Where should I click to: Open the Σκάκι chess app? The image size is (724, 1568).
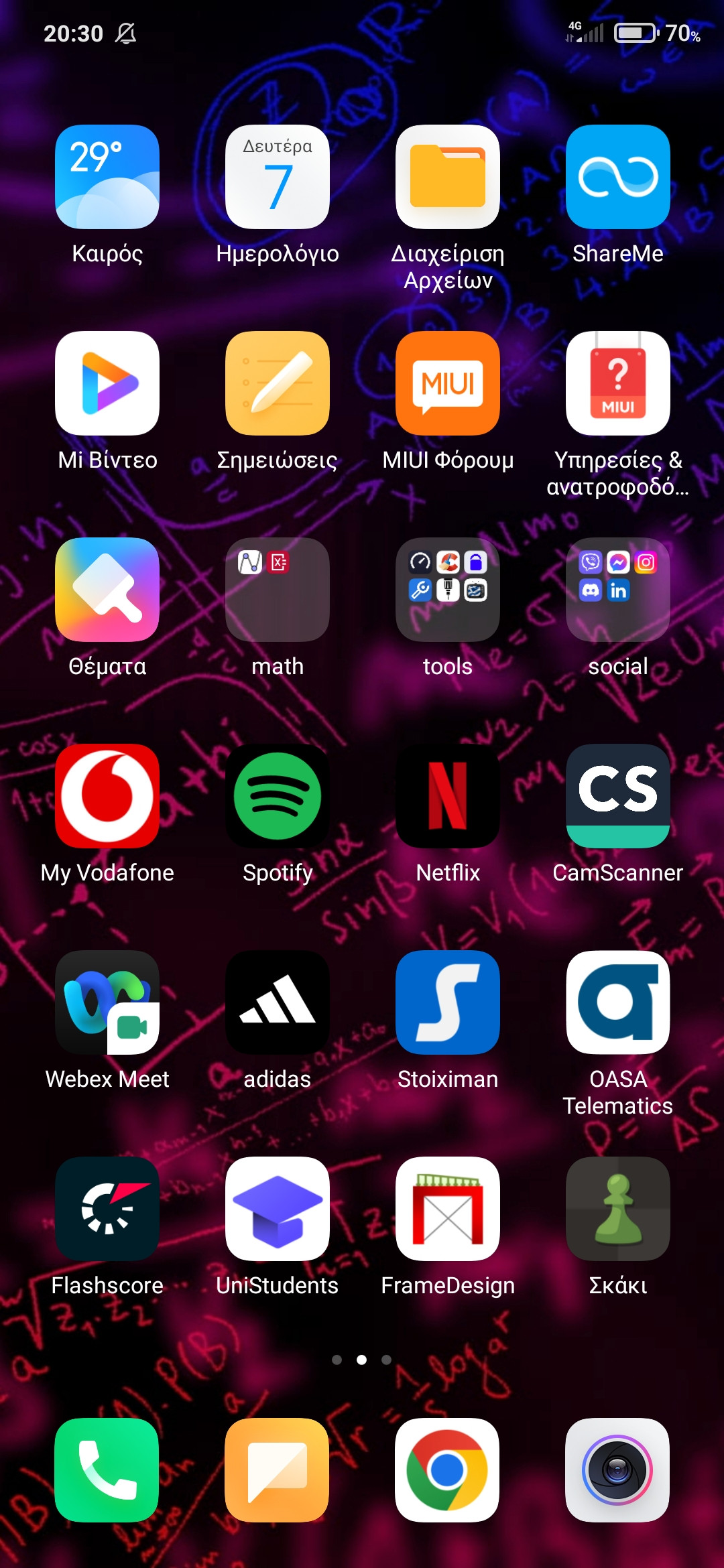(618, 1209)
